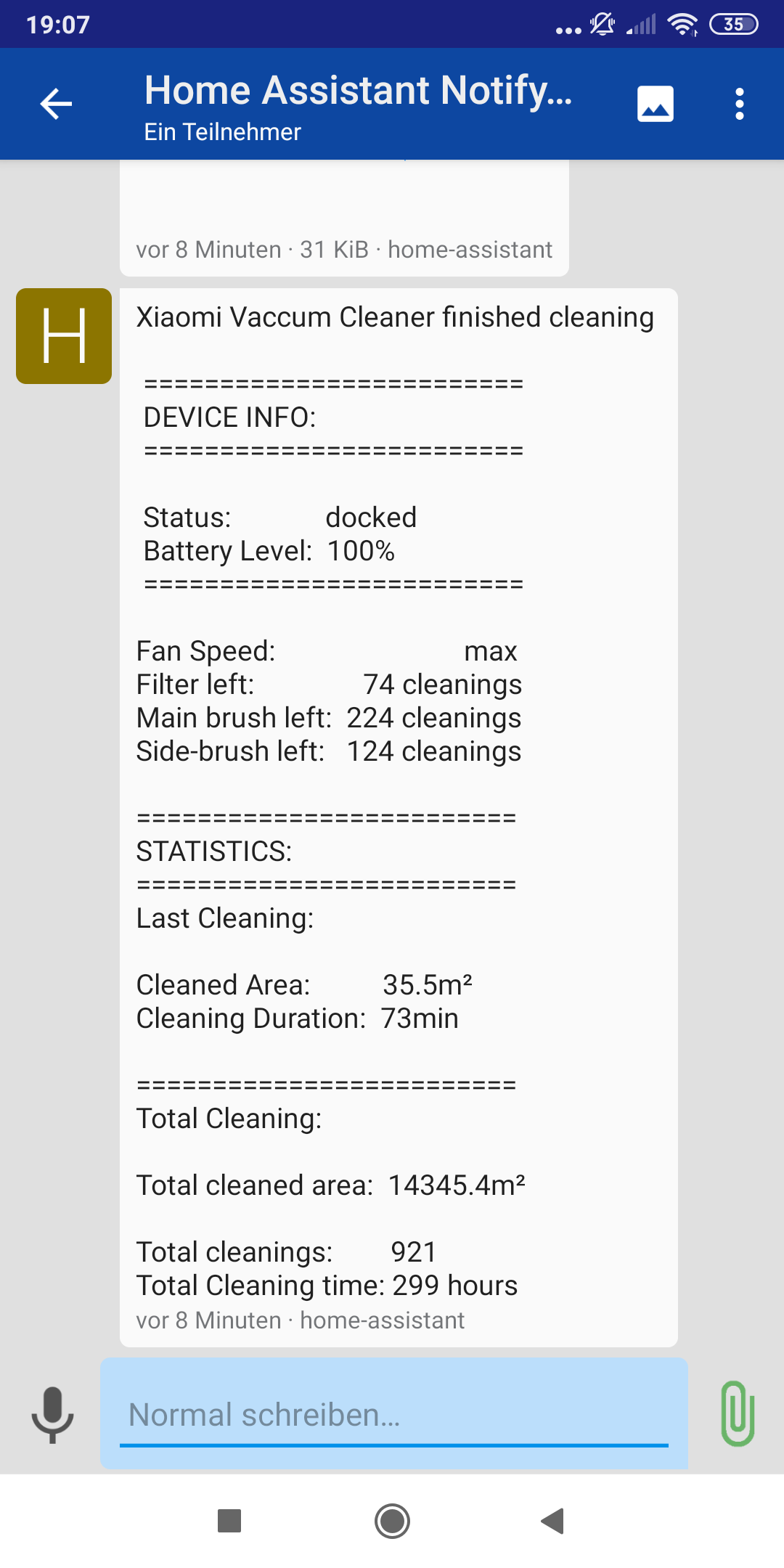Go back using the app bar arrow

coord(56,104)
